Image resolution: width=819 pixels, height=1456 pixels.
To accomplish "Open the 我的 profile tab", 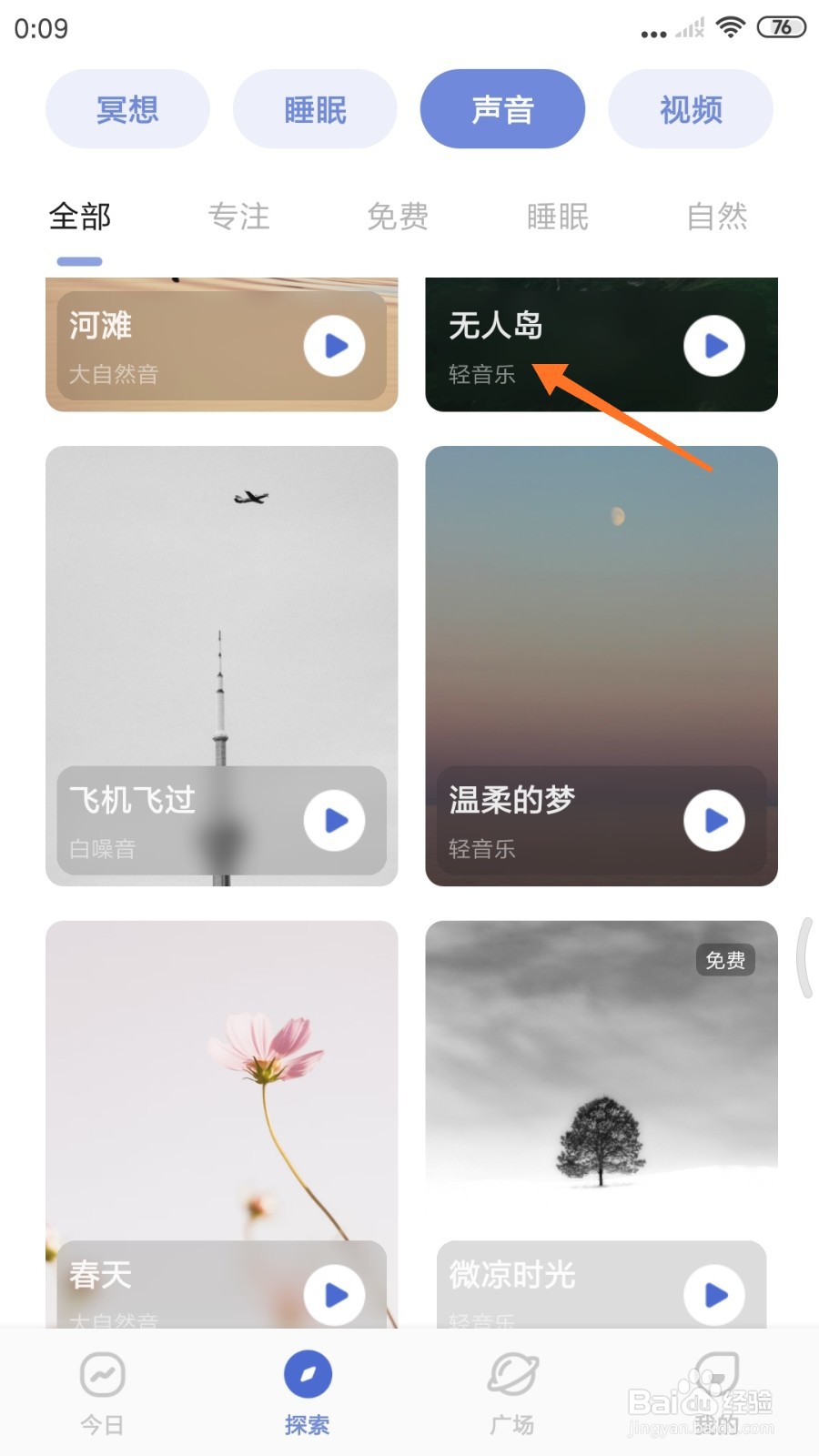I will click(x=717, y=1392).
